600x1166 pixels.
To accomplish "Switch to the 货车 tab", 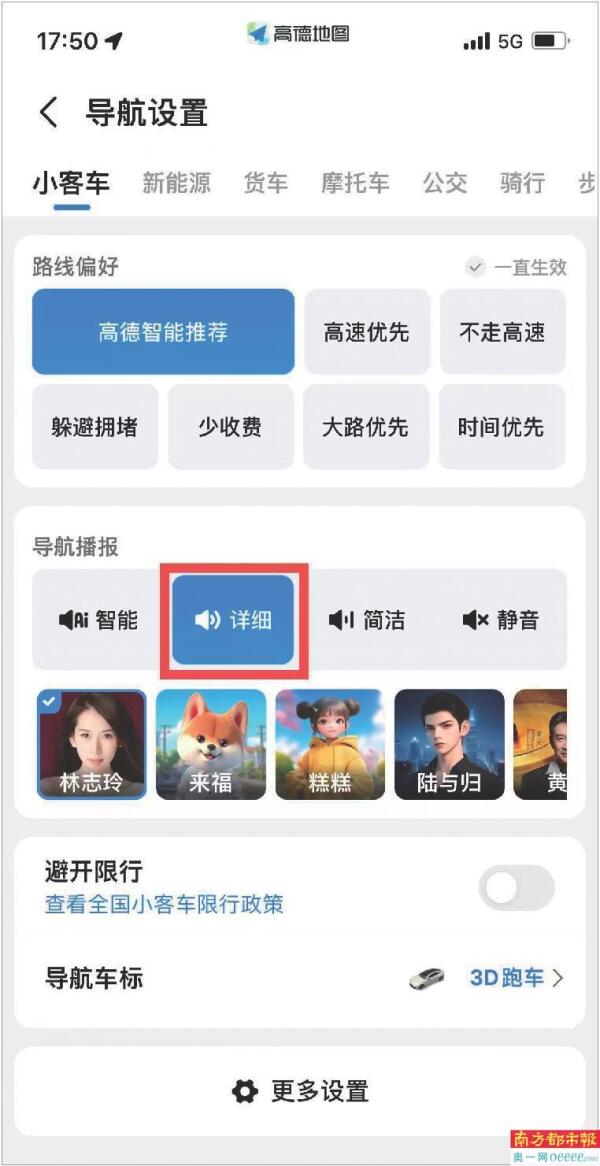I will (265, 183).
